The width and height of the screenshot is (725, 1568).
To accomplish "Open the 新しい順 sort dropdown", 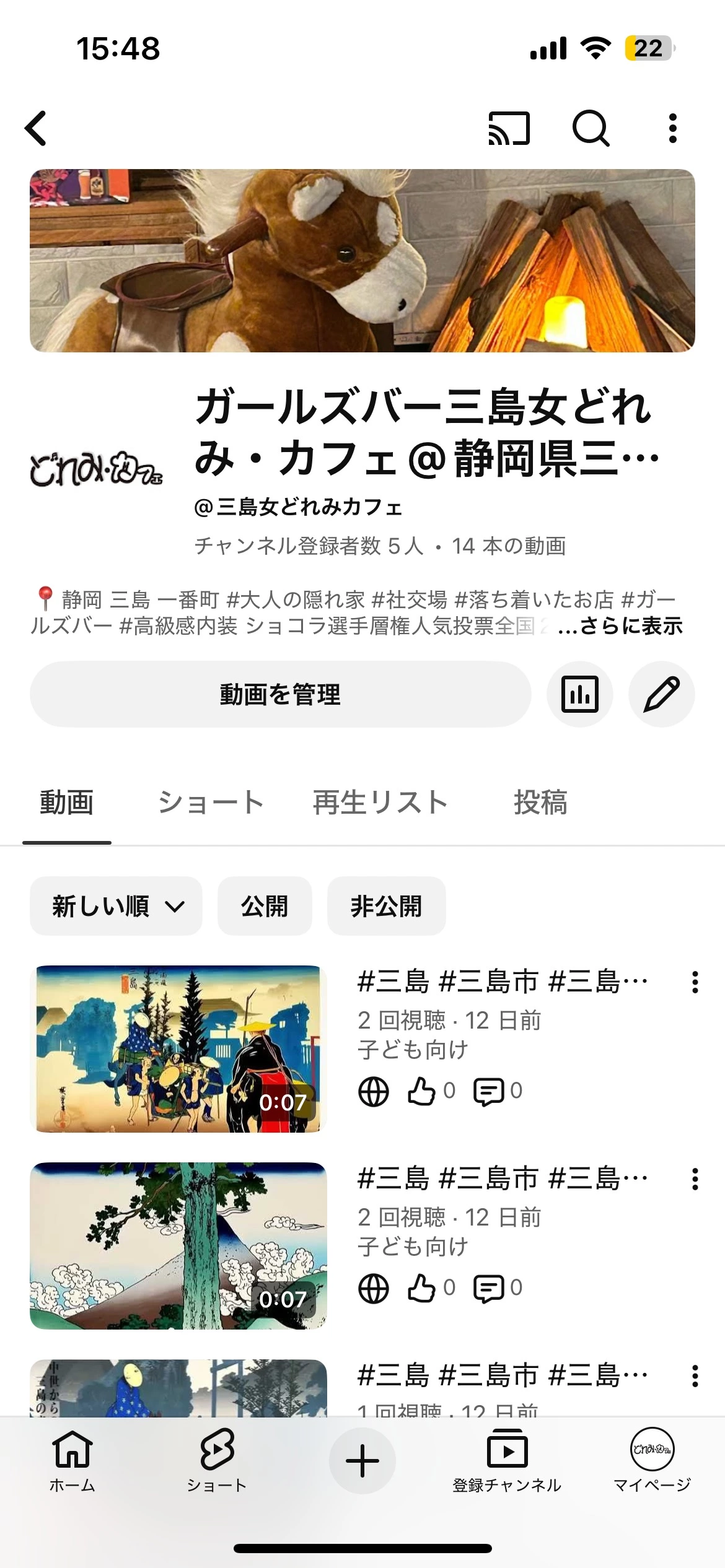I will tap(116, 906).
